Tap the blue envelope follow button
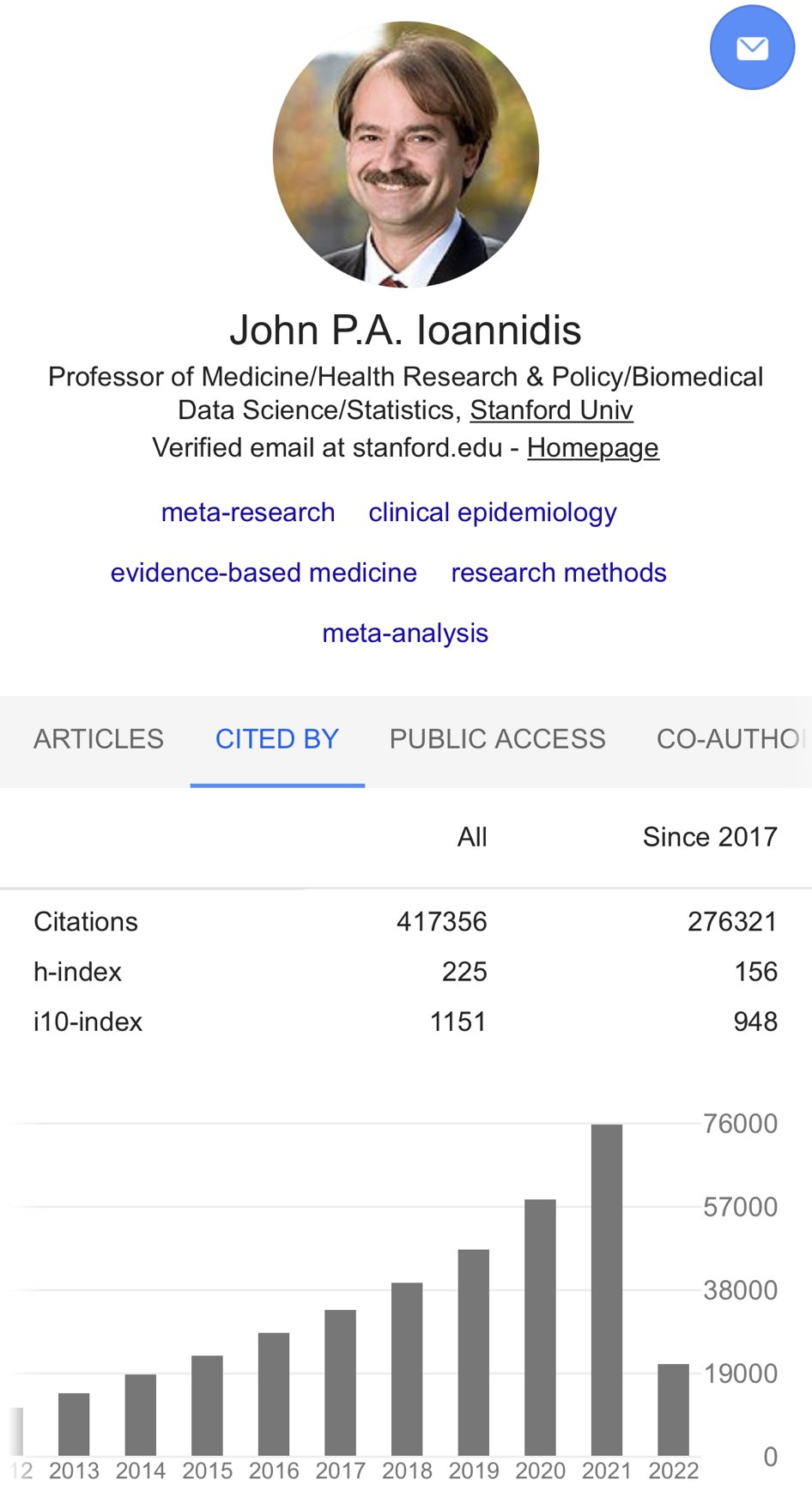The width and height of the screenshot is (812, 1510). tap(752, 48)
